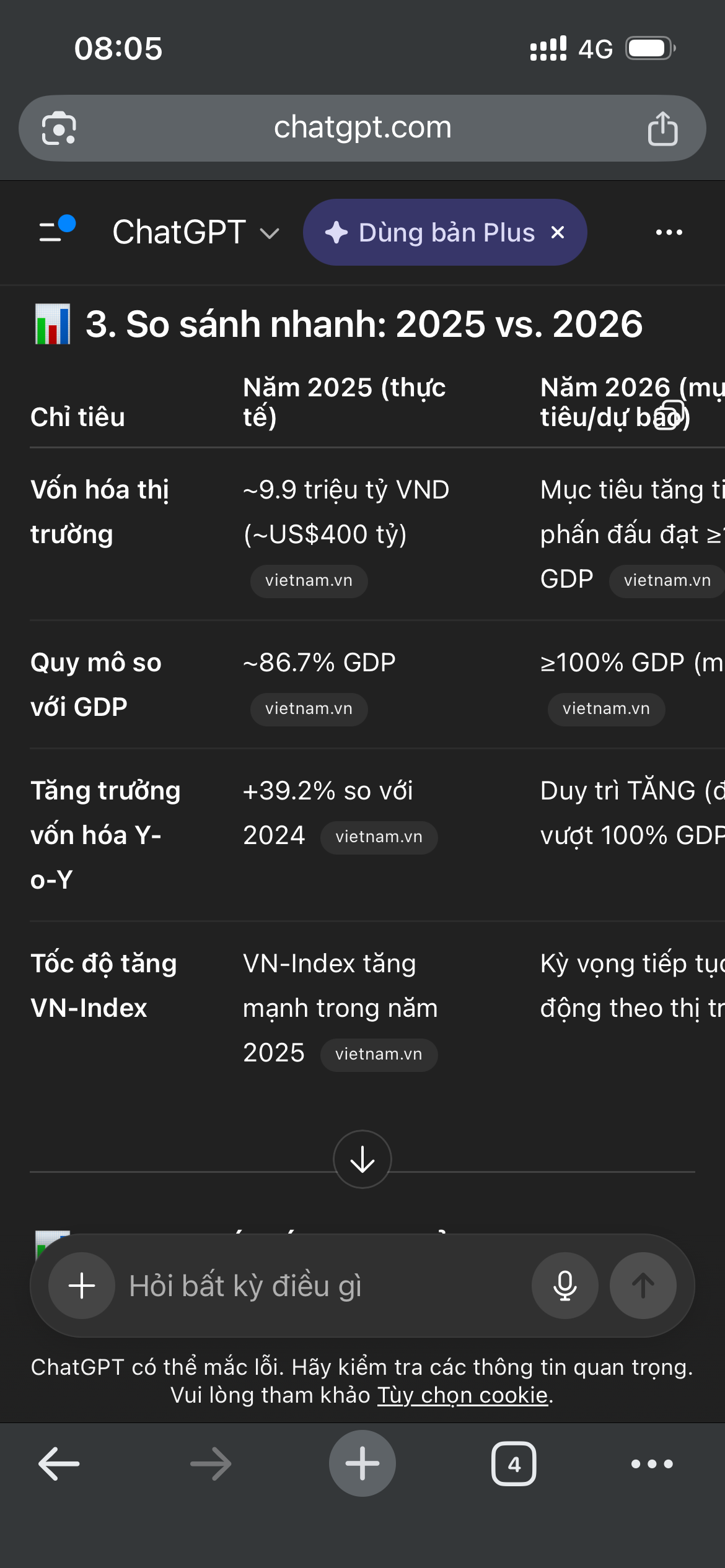Open the browser's more options menu
Screen dimensions: 725x1568
(x=652, y=1464)
